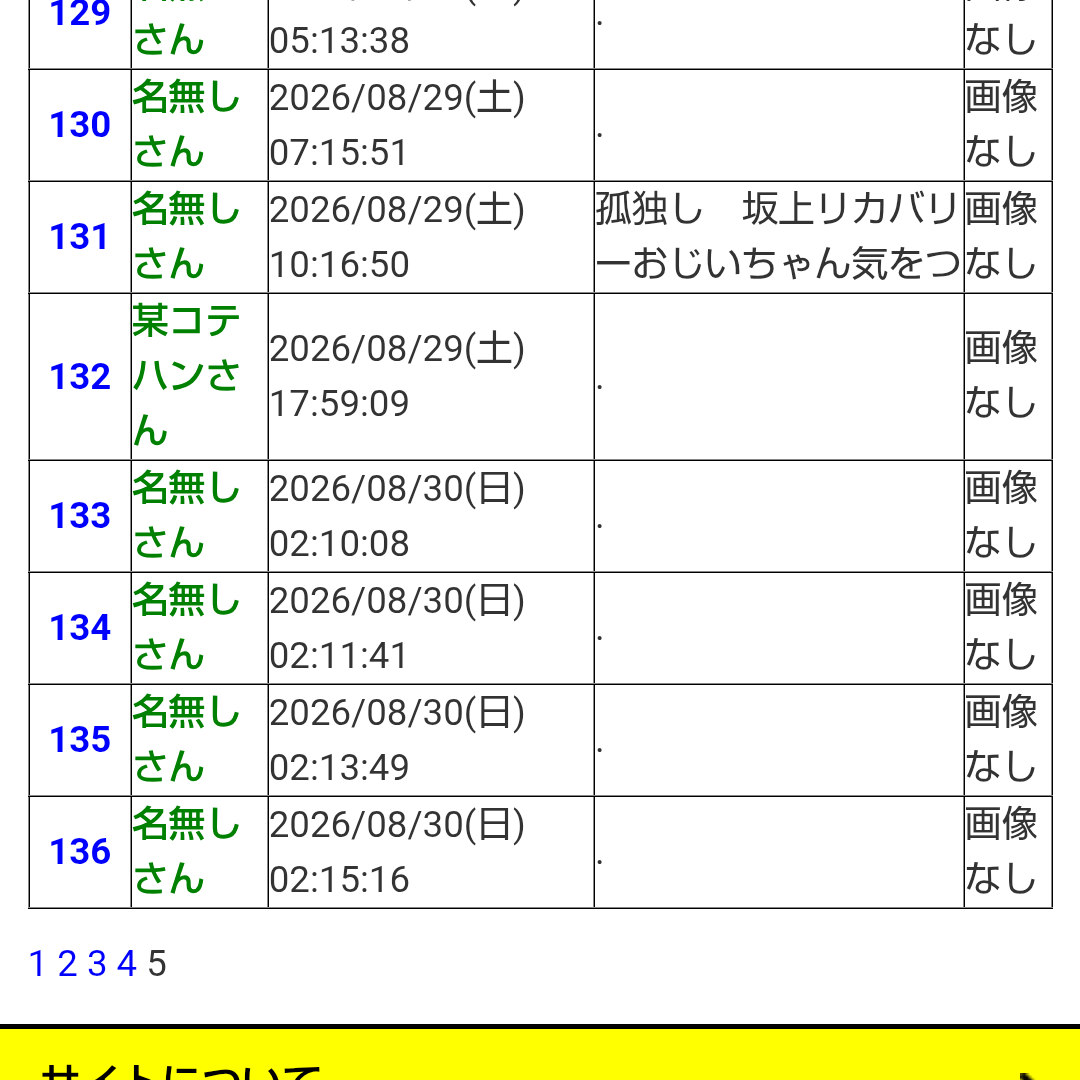Viewport: 1080px width, 1080px height.
Task: Go to page 3
Action: coord(97,964)
